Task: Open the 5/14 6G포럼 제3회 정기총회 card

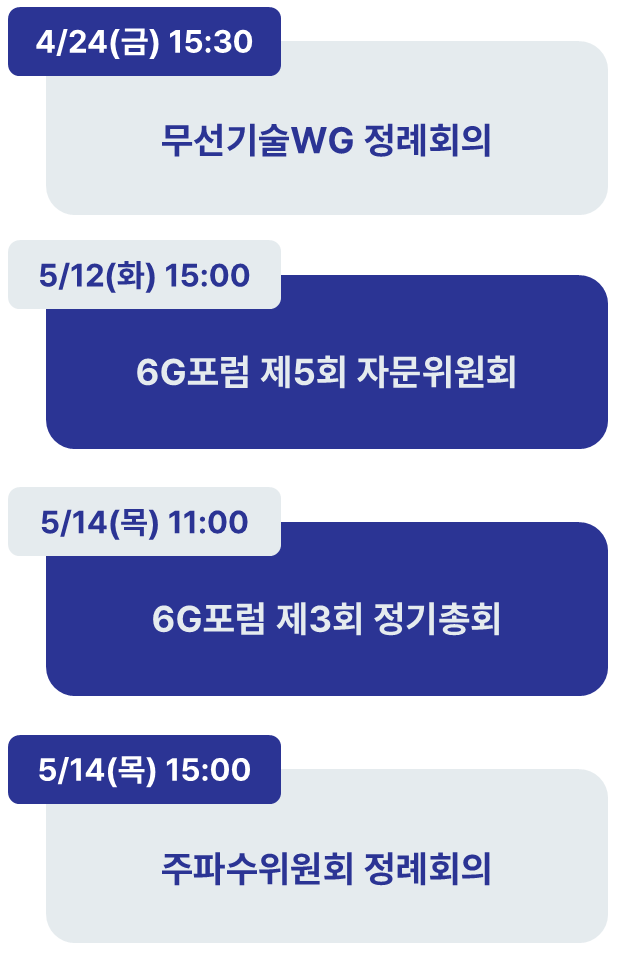Action: 326,620
